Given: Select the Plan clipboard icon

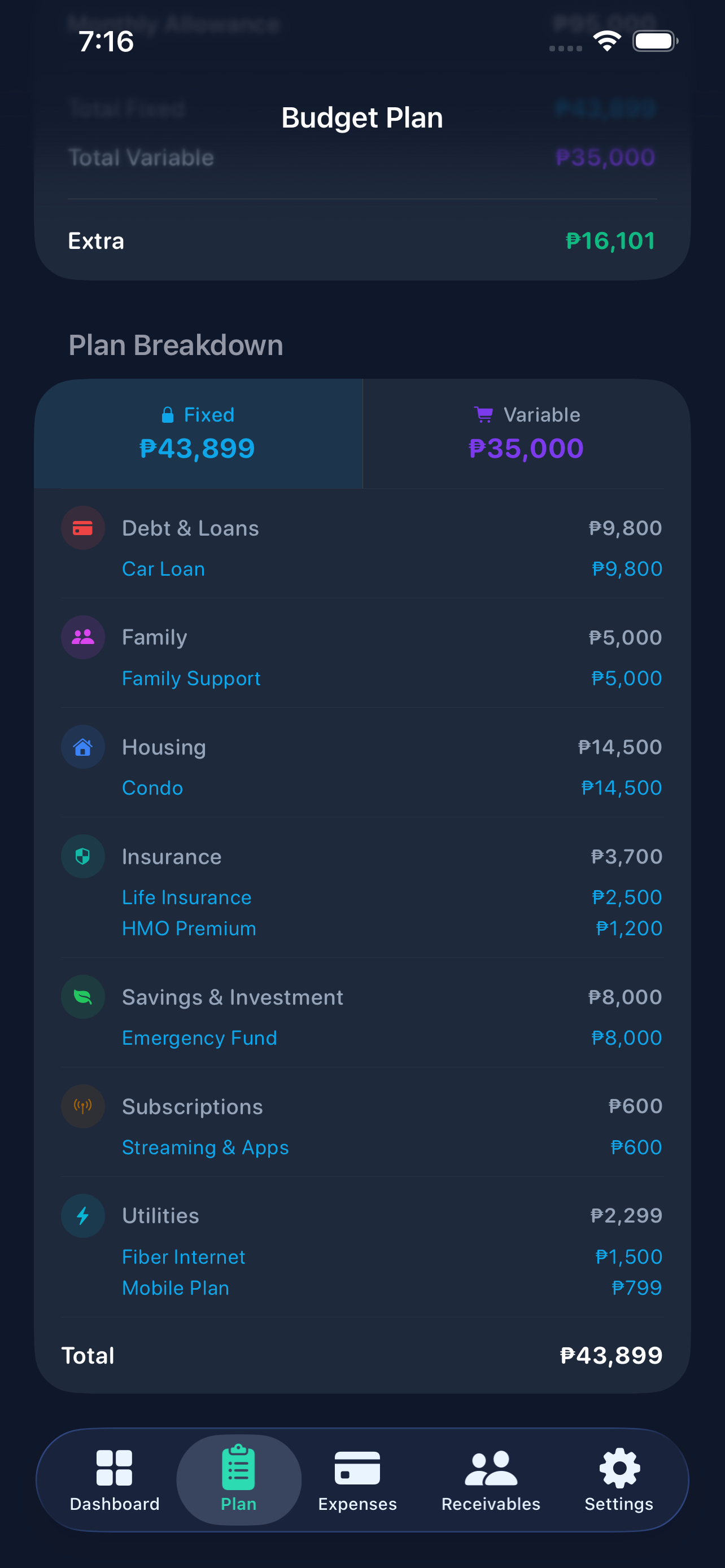Looking at the screenshot, I should [239, 1467].
